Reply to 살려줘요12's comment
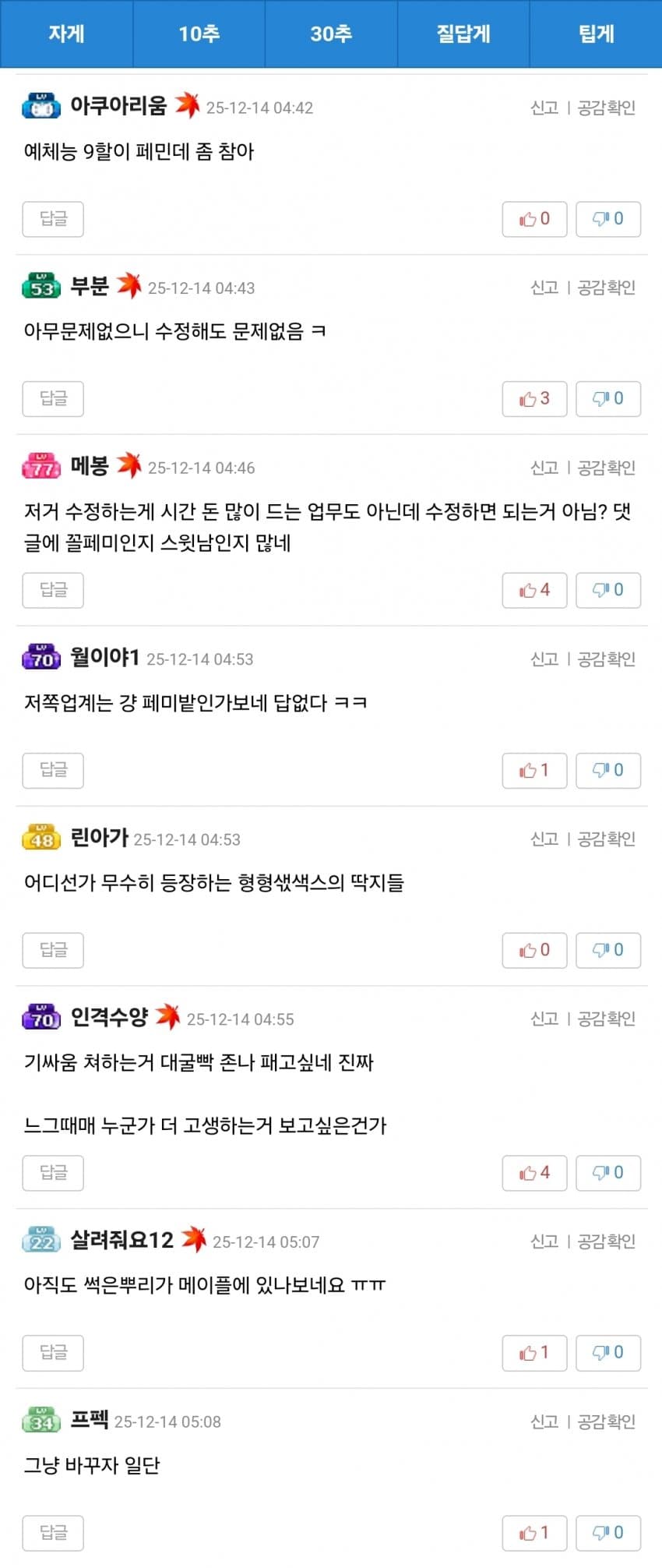Image resolution: width=662 pixels, height=1568 pixels. [x=53, y=1353]
